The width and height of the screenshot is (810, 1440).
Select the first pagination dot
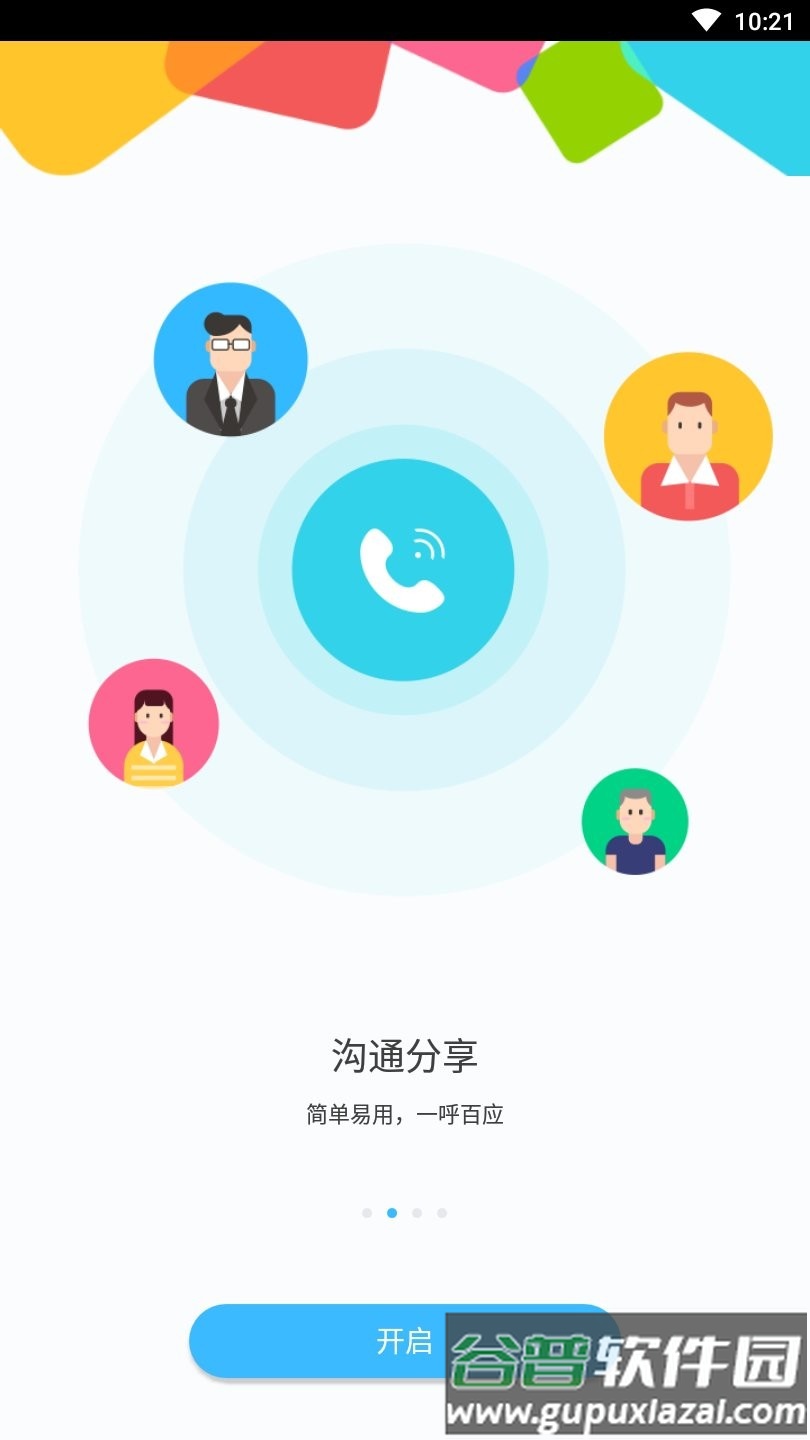(x=366, y=1212)
